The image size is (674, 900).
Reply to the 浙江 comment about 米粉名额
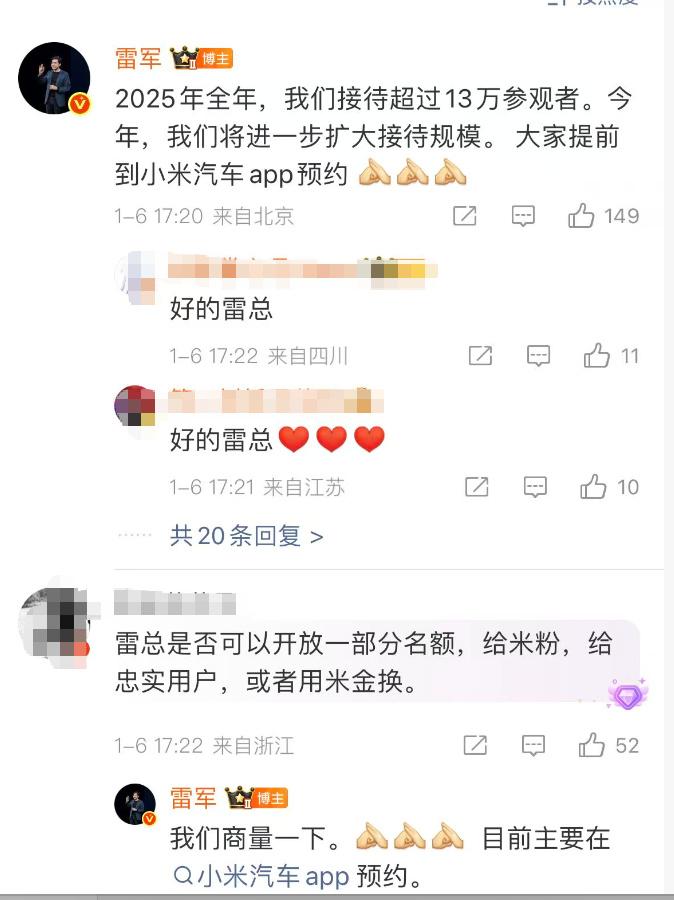pos(534,745)
